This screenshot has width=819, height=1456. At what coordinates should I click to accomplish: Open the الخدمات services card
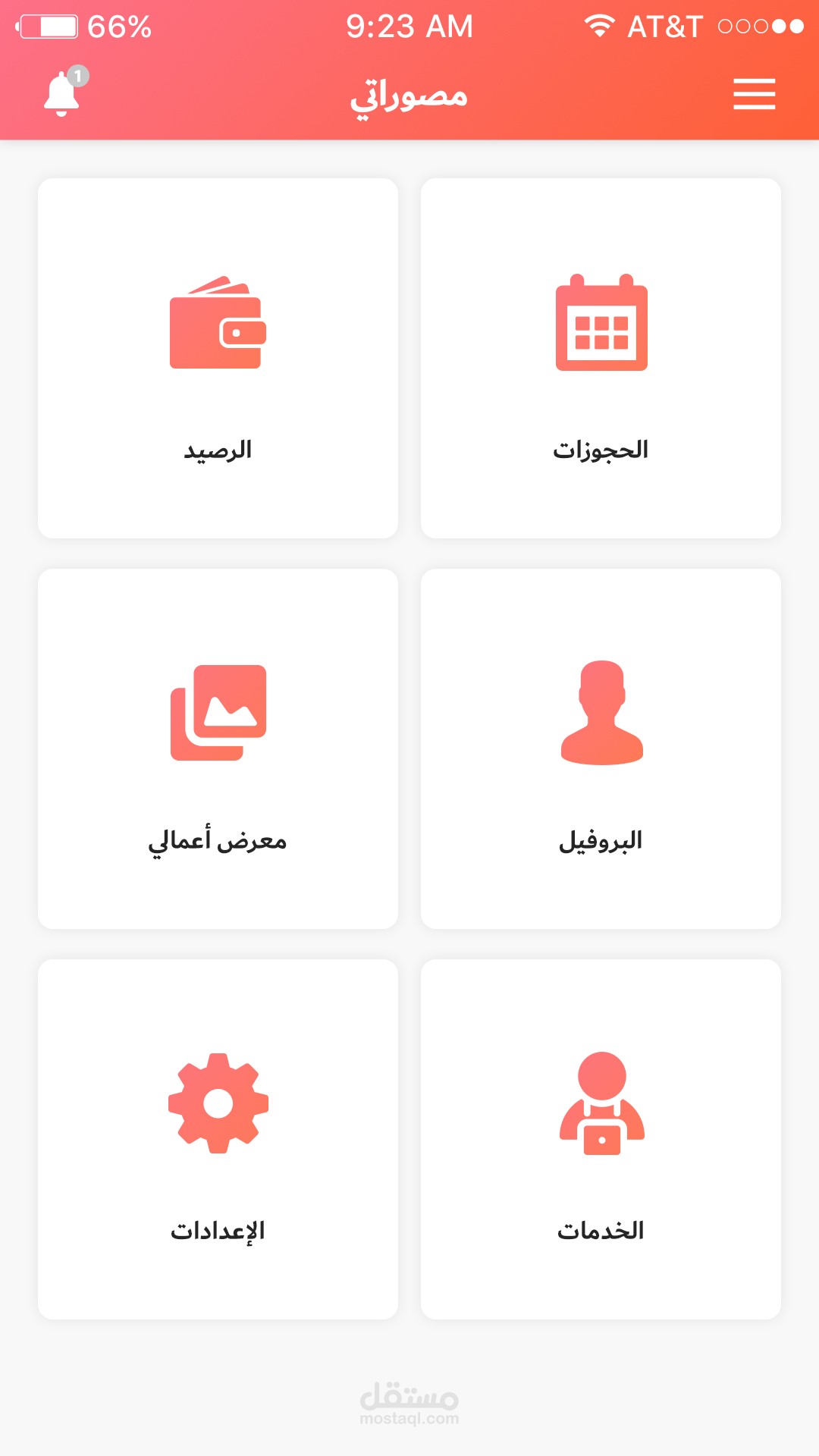(x=601, y=1139)
